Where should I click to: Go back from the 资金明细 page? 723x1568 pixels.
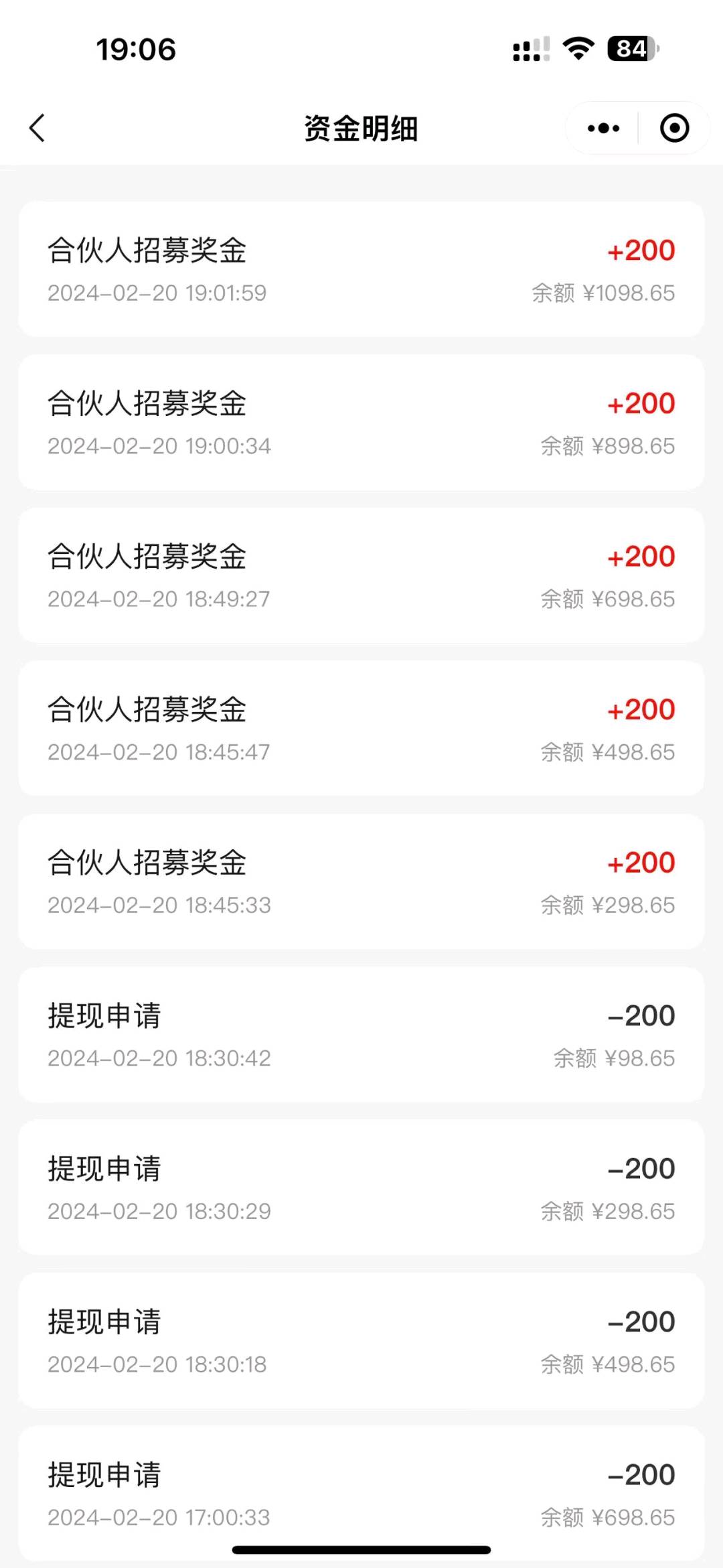tap(37, 128)
